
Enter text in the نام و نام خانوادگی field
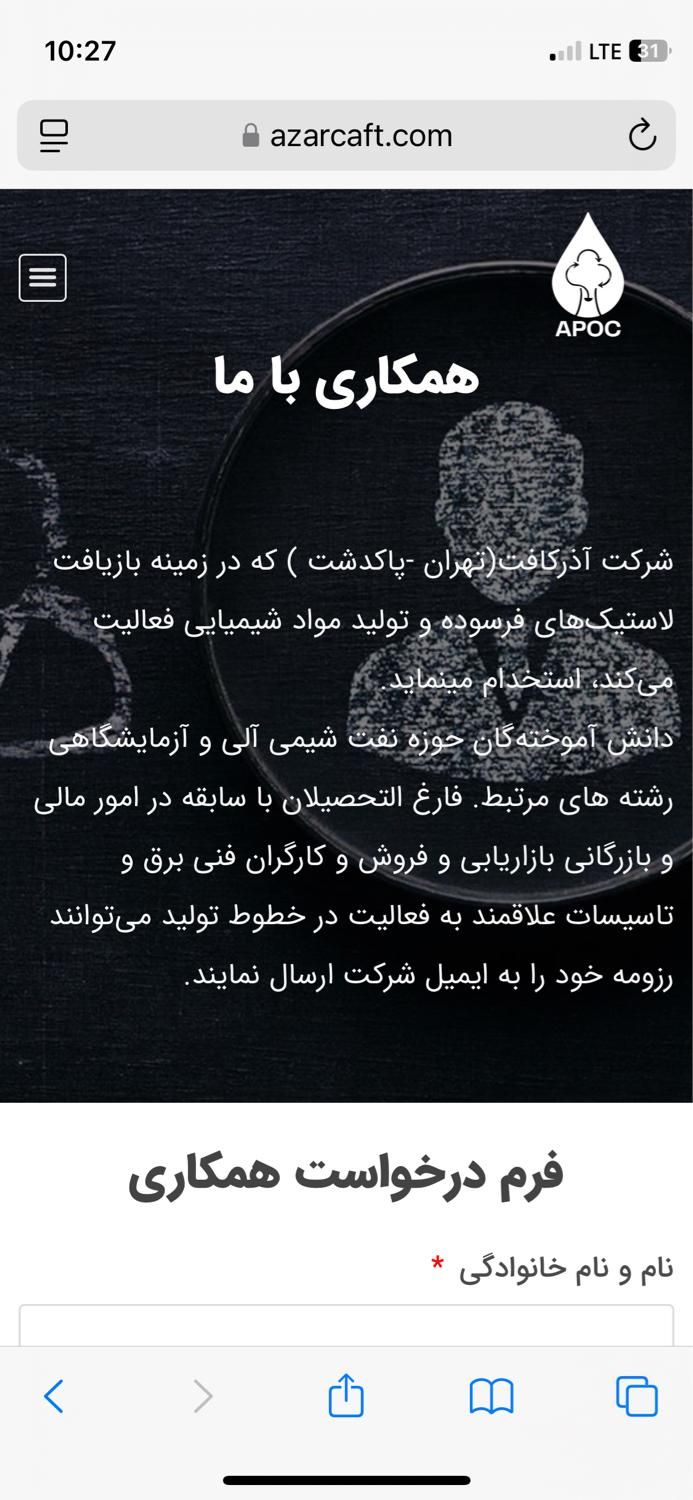pyautogui.click(x=346, y=1325)
